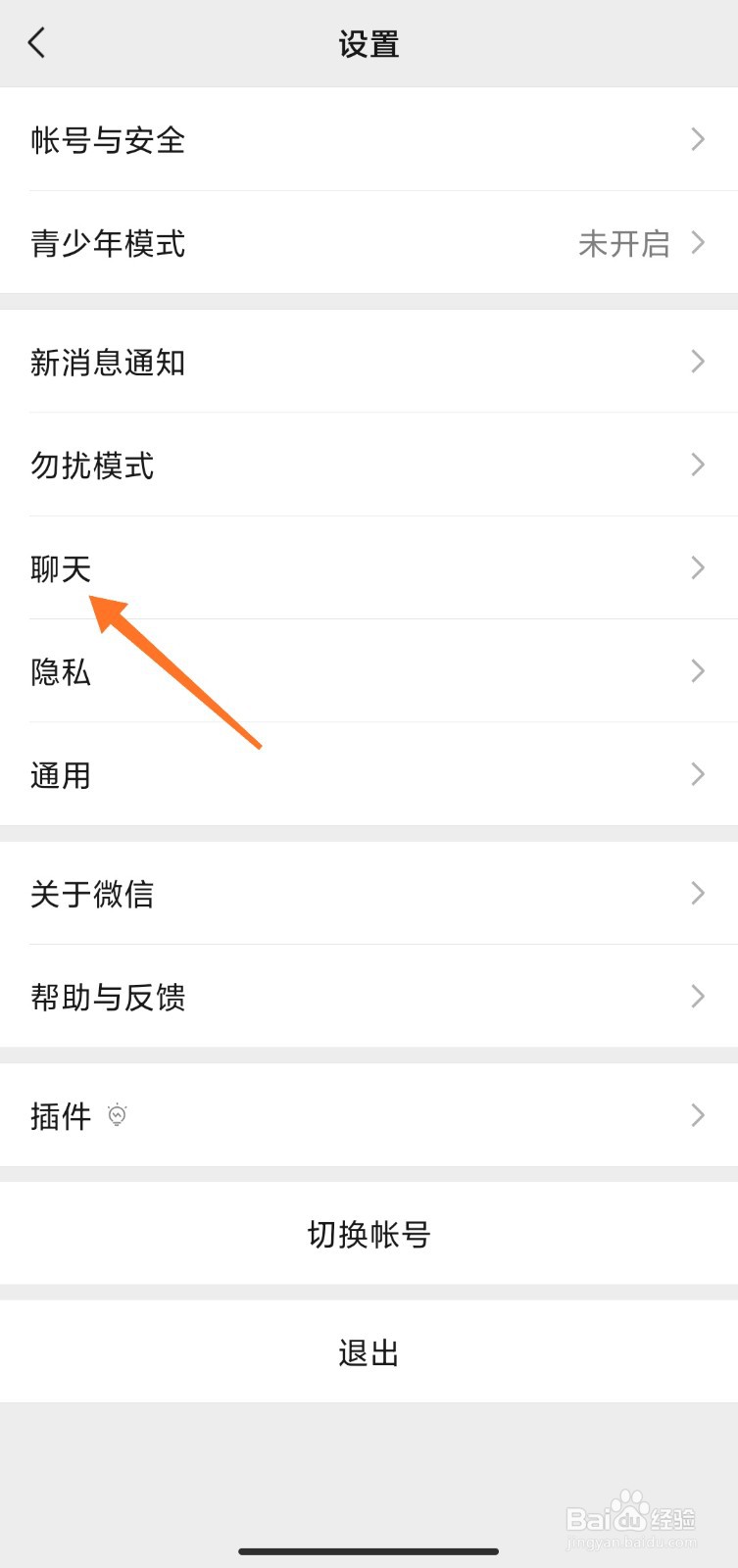
Task: Expand 帐号与安全 via its right chevron
Action: coord(697,140)
